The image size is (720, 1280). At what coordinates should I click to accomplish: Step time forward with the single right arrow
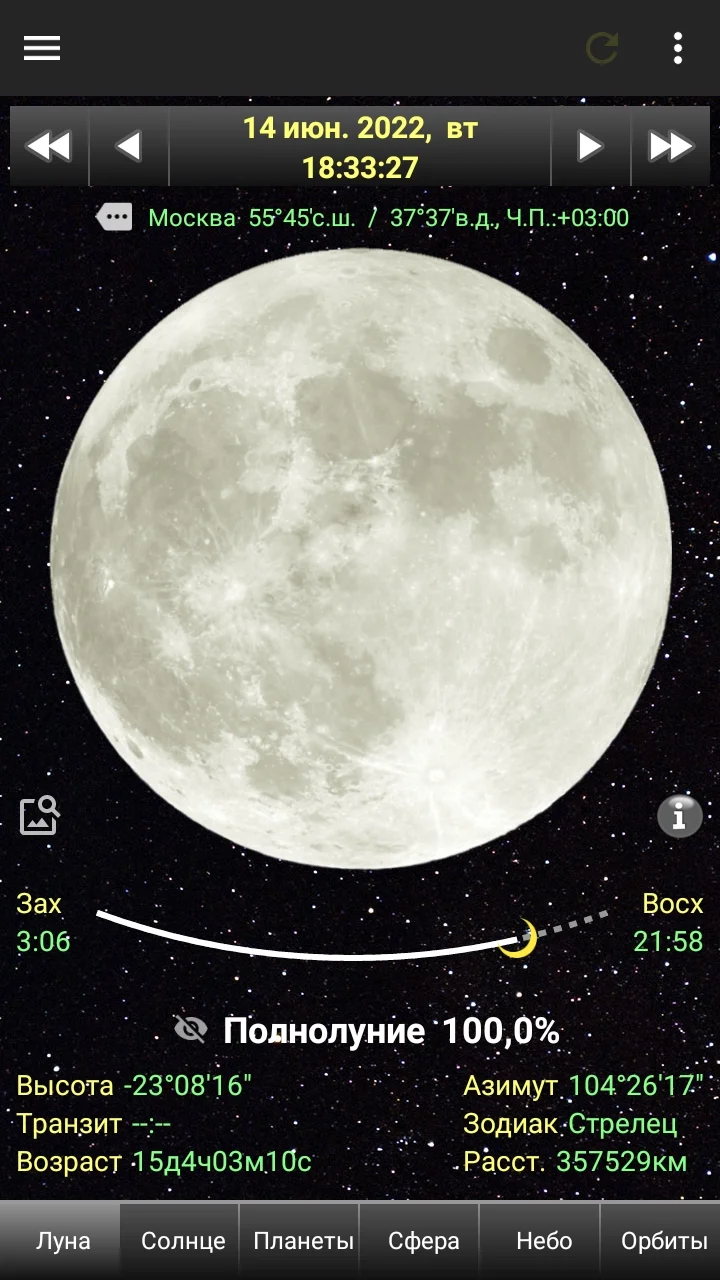(x=591, y=145)
